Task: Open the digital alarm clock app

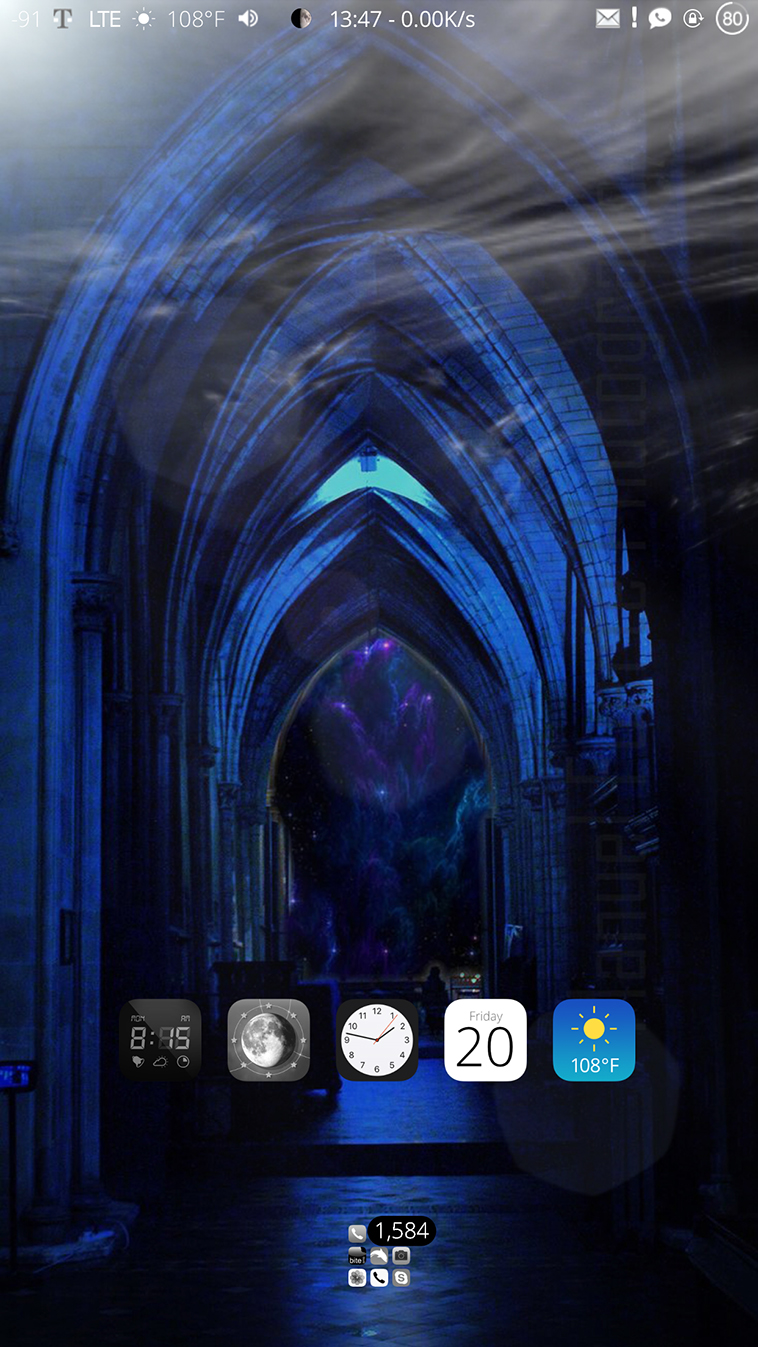Action: click(160, 1040)
